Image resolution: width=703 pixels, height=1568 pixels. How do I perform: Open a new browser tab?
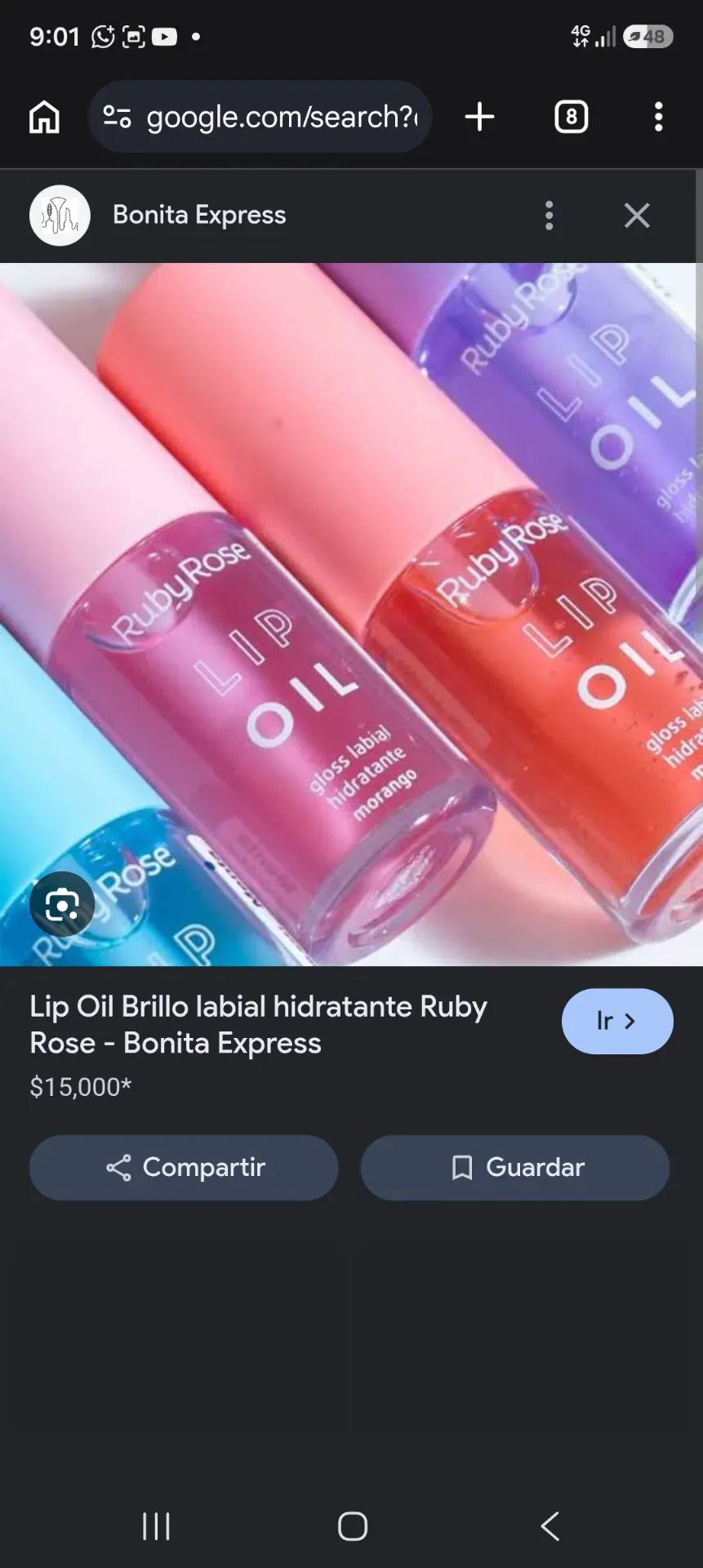point(480,117)
